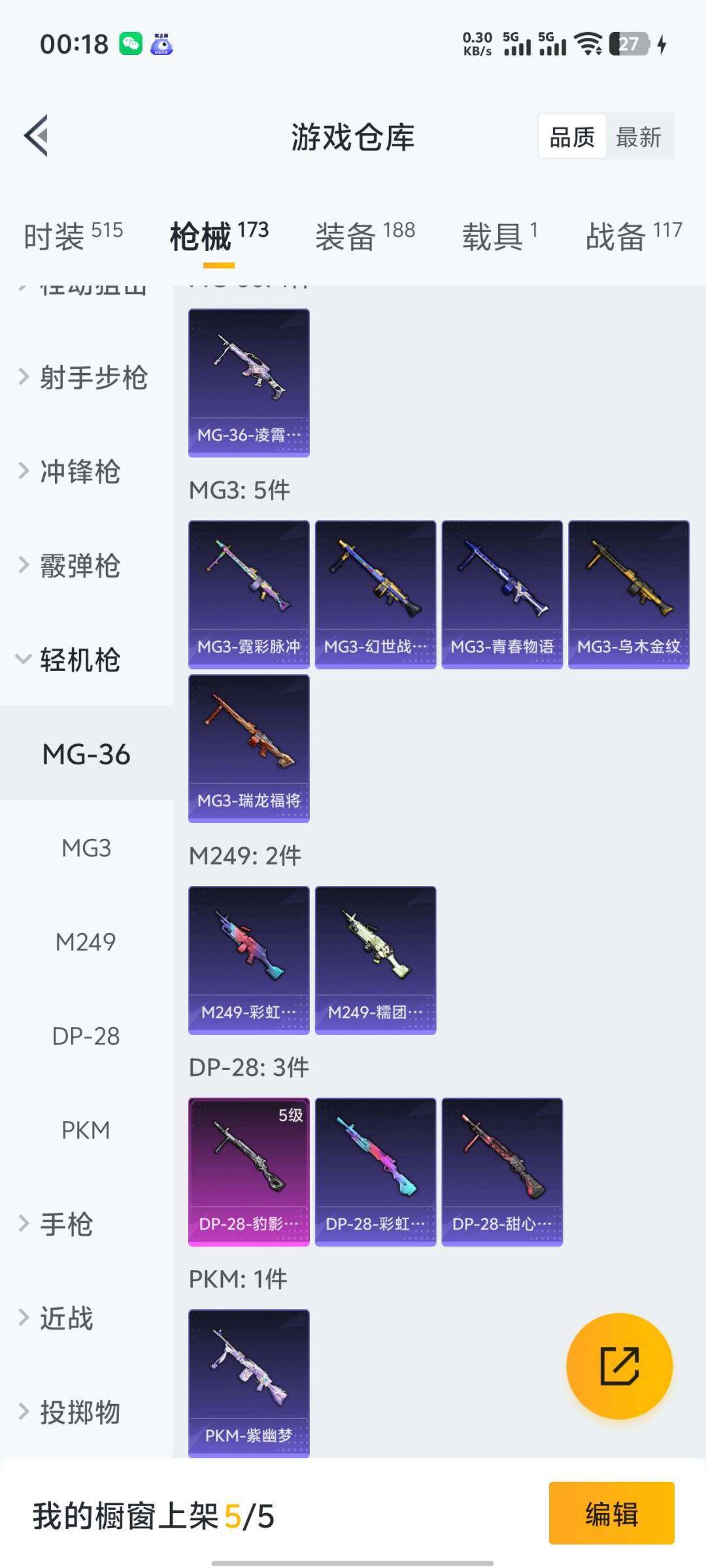Screen dimensions: 706x1568
Task: Open the MG3-乌木金纹 skin item
Action: click(628, 594)
